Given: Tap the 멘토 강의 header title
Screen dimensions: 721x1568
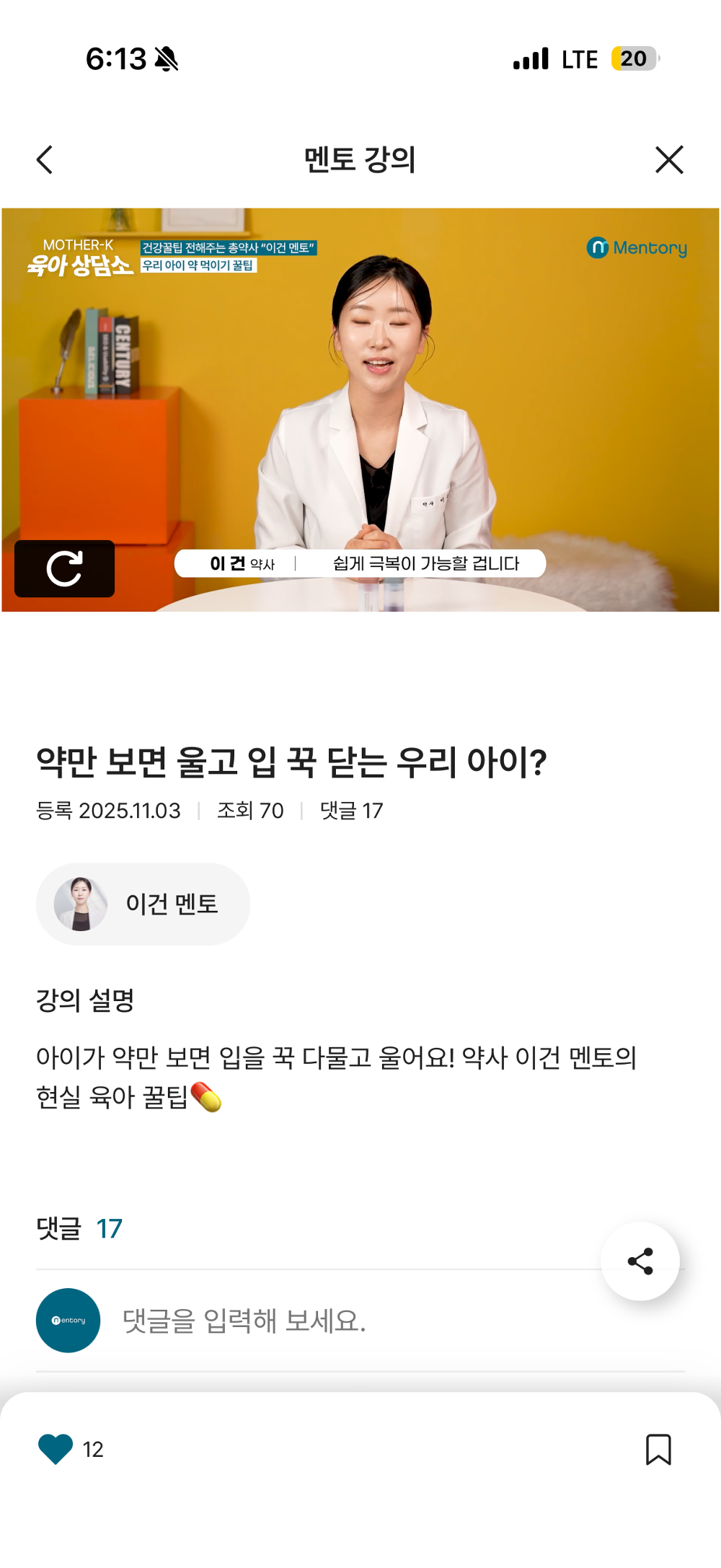Looking at the screenshot, I should (x=360, y=160).
